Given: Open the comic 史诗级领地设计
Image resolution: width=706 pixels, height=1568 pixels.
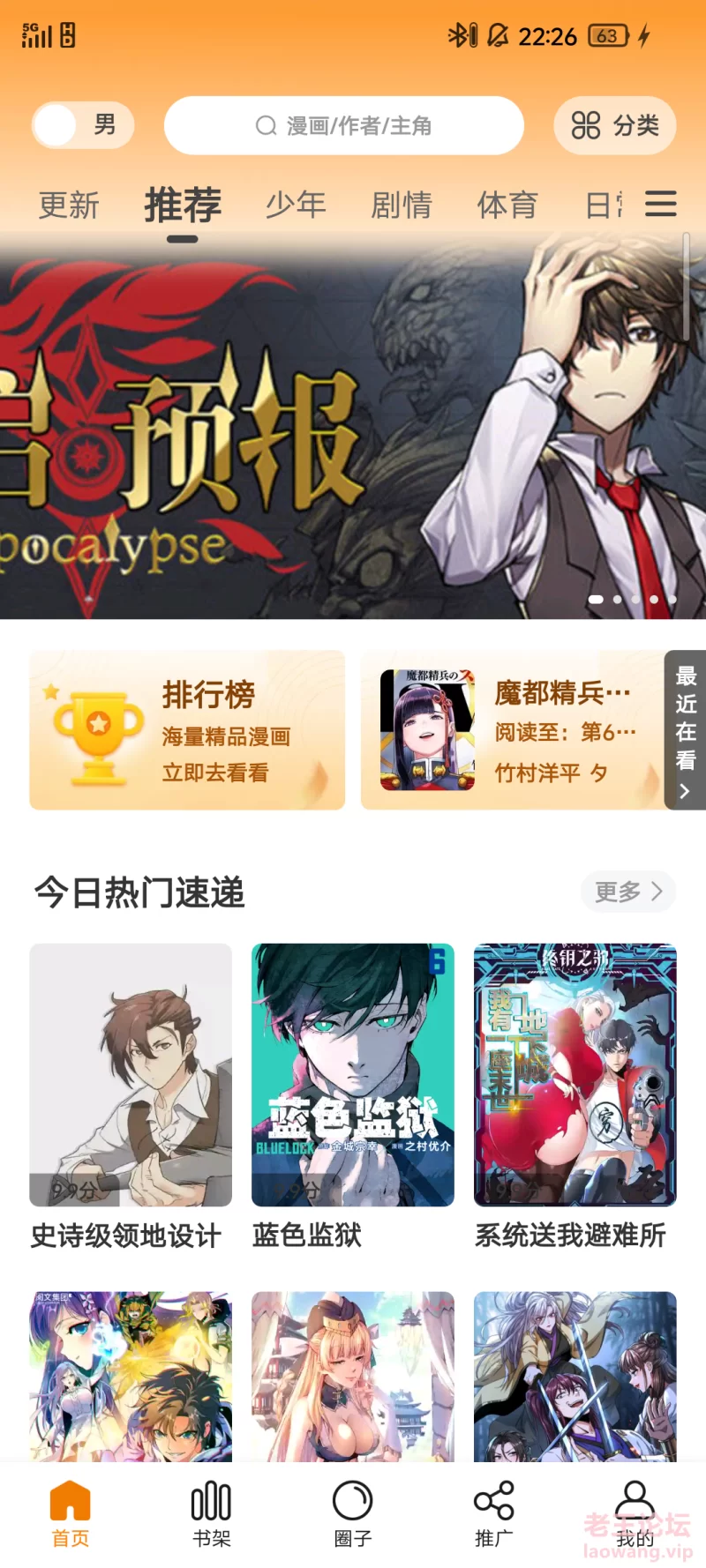Looking at the screenshot, I should (131, 1097).
